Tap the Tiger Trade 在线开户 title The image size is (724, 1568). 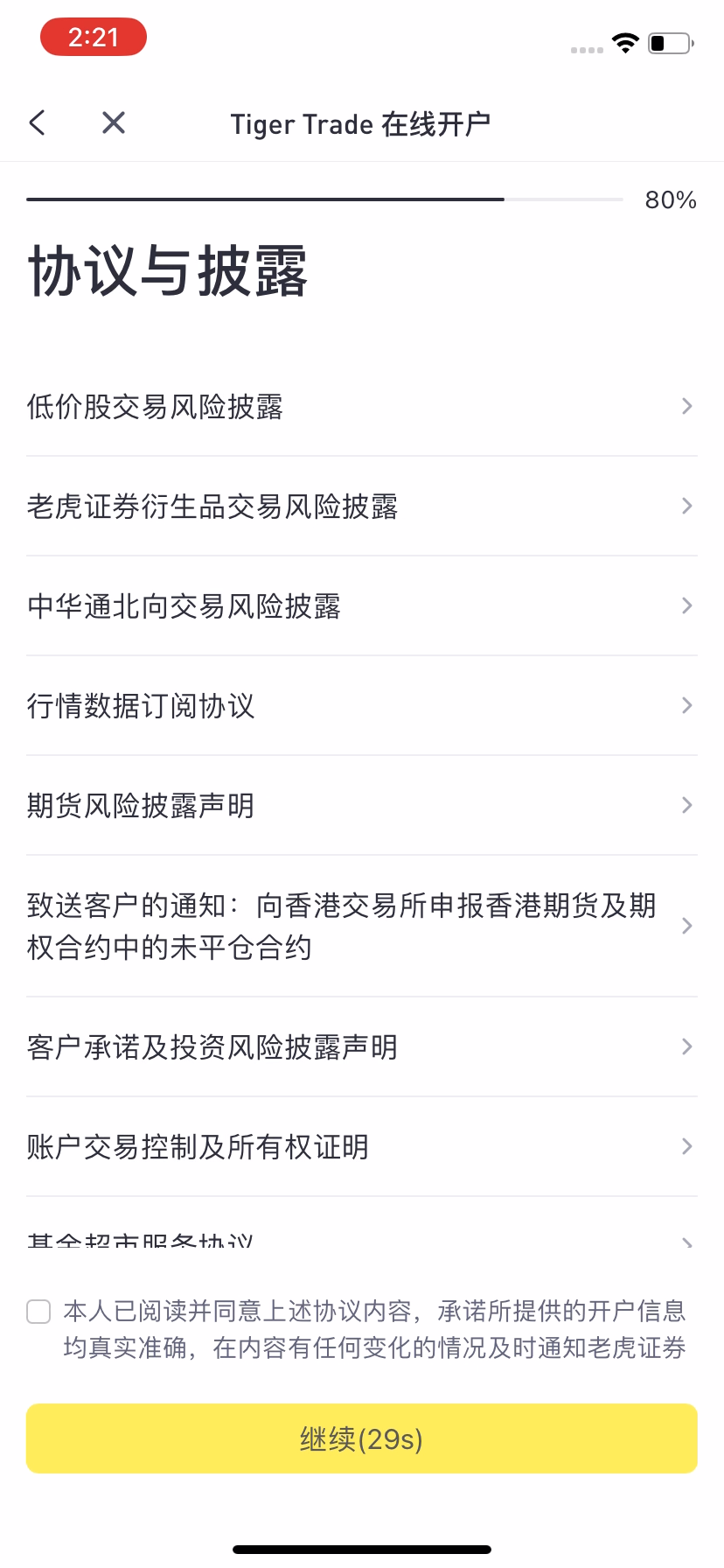360,123
